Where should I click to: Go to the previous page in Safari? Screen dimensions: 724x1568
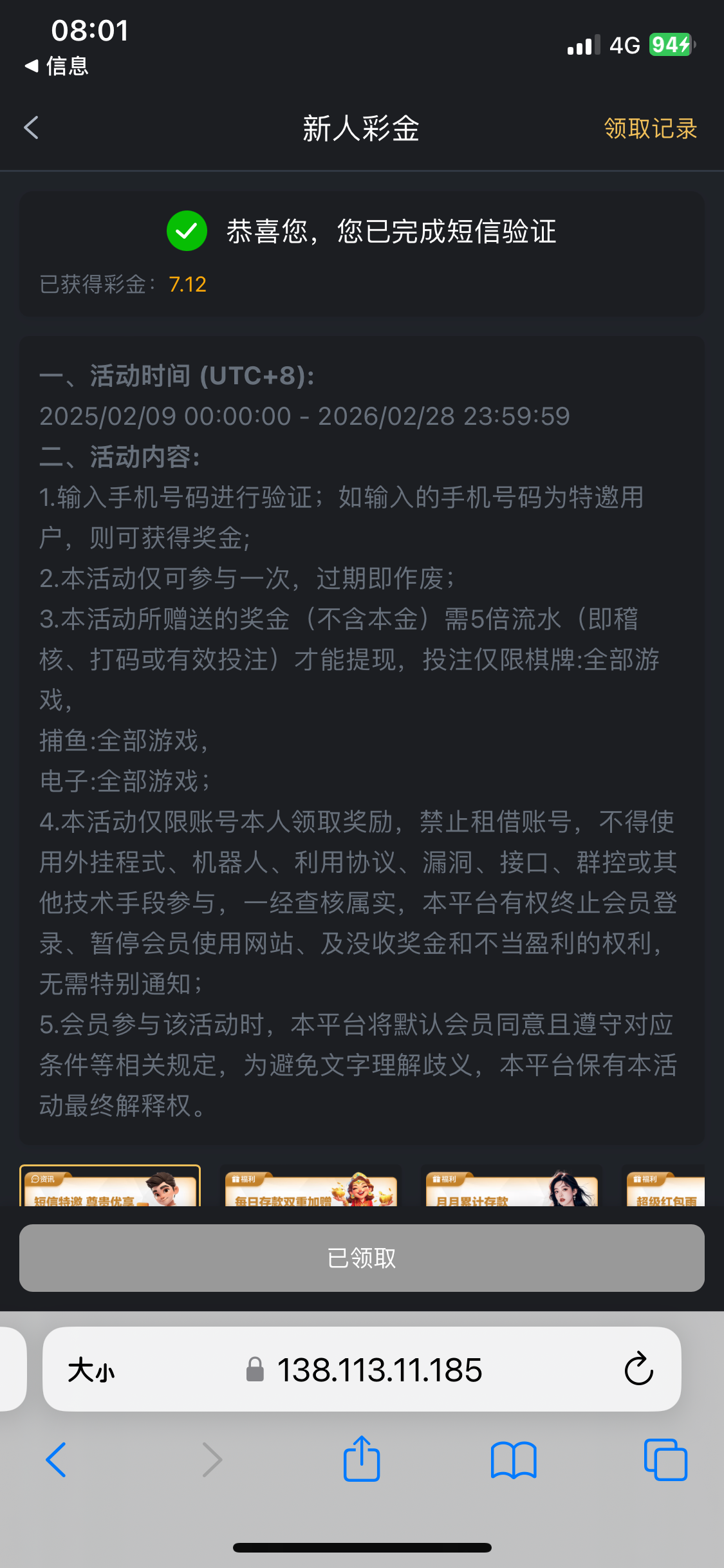point(56,1460)
